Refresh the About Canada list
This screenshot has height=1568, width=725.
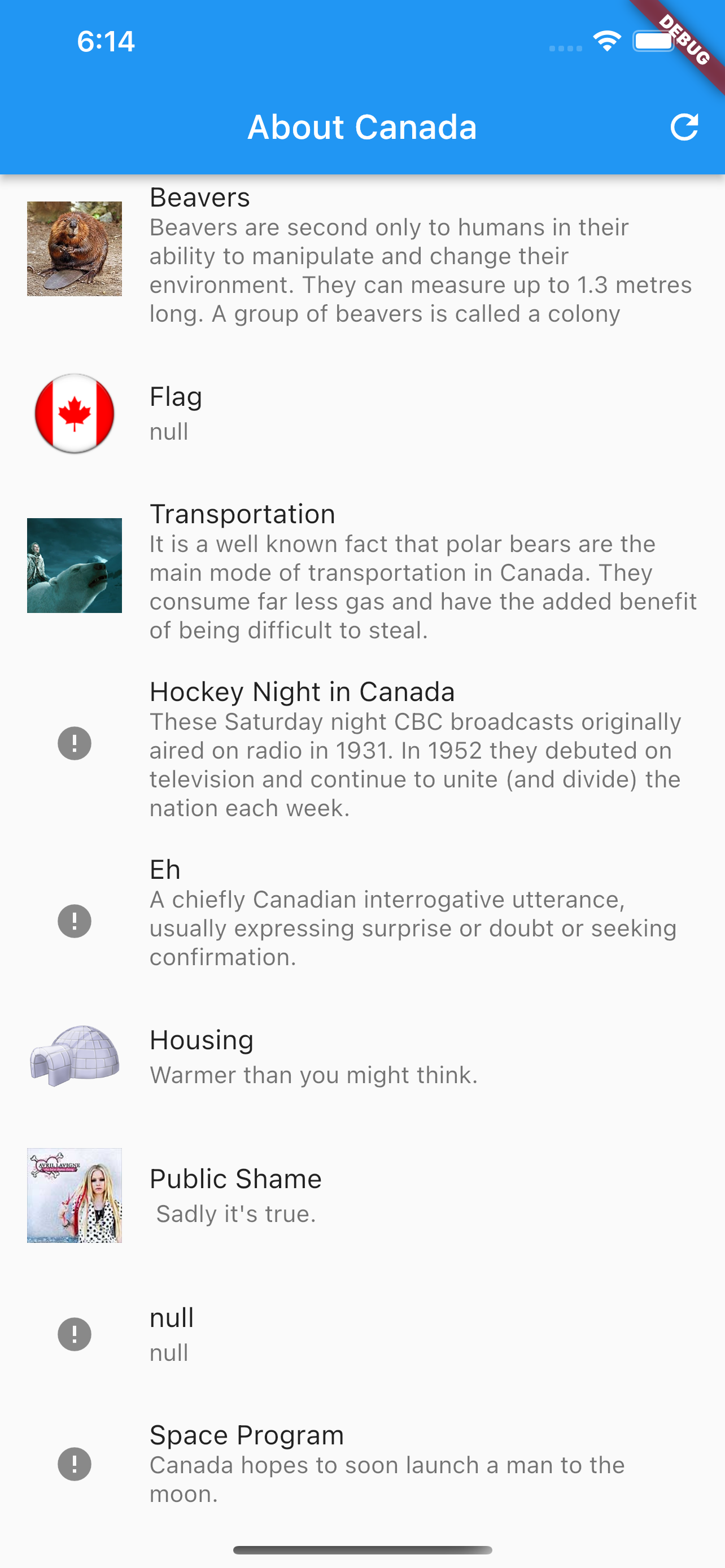684,127
